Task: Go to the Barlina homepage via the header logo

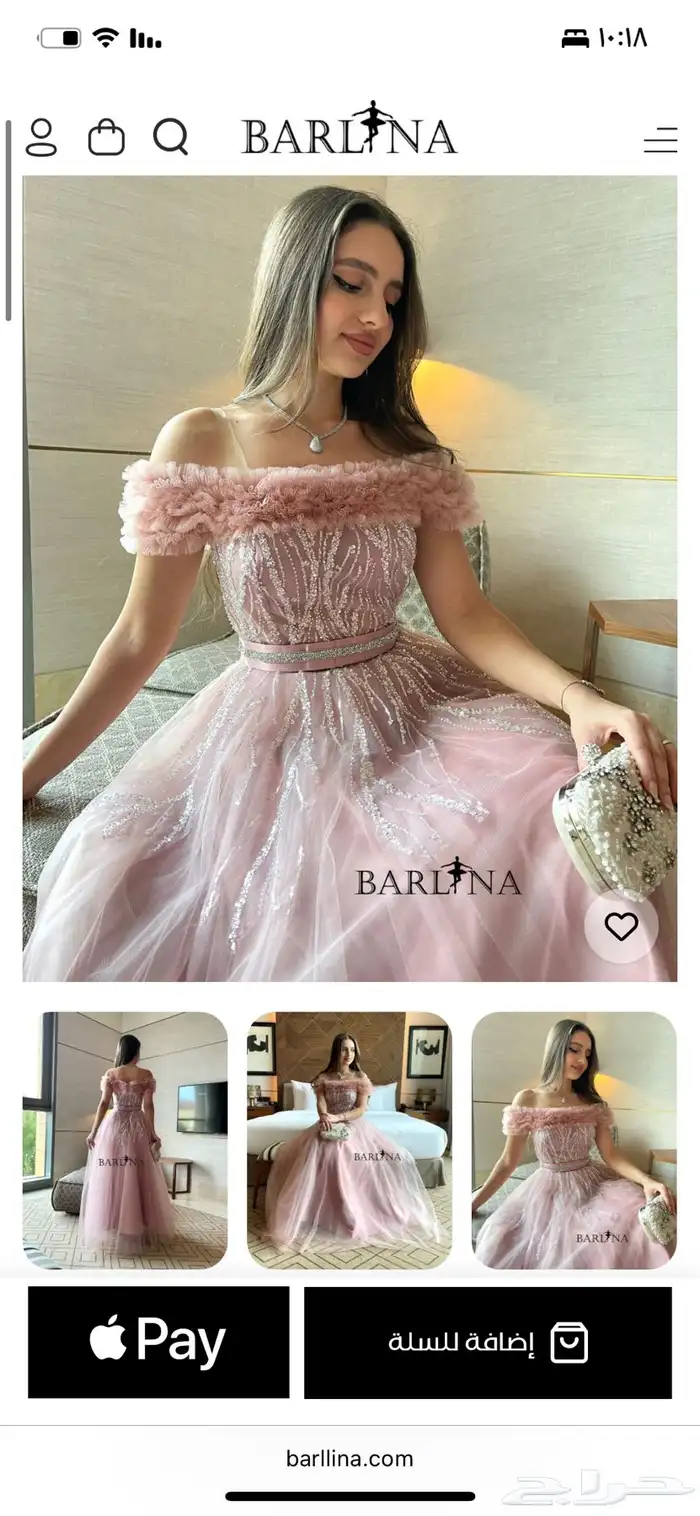Action: (349, 135)
